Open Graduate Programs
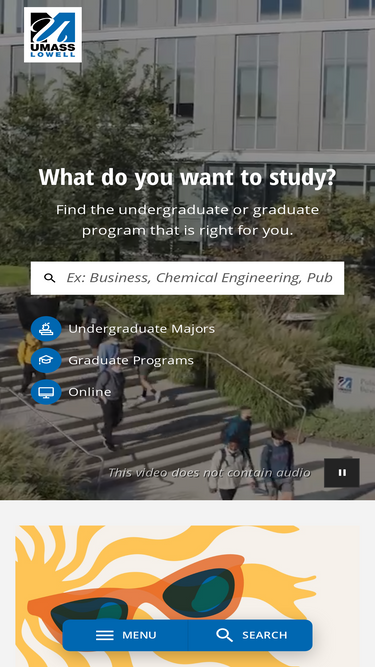The width and height of the screenshot is (375, 667). (113, 360)
